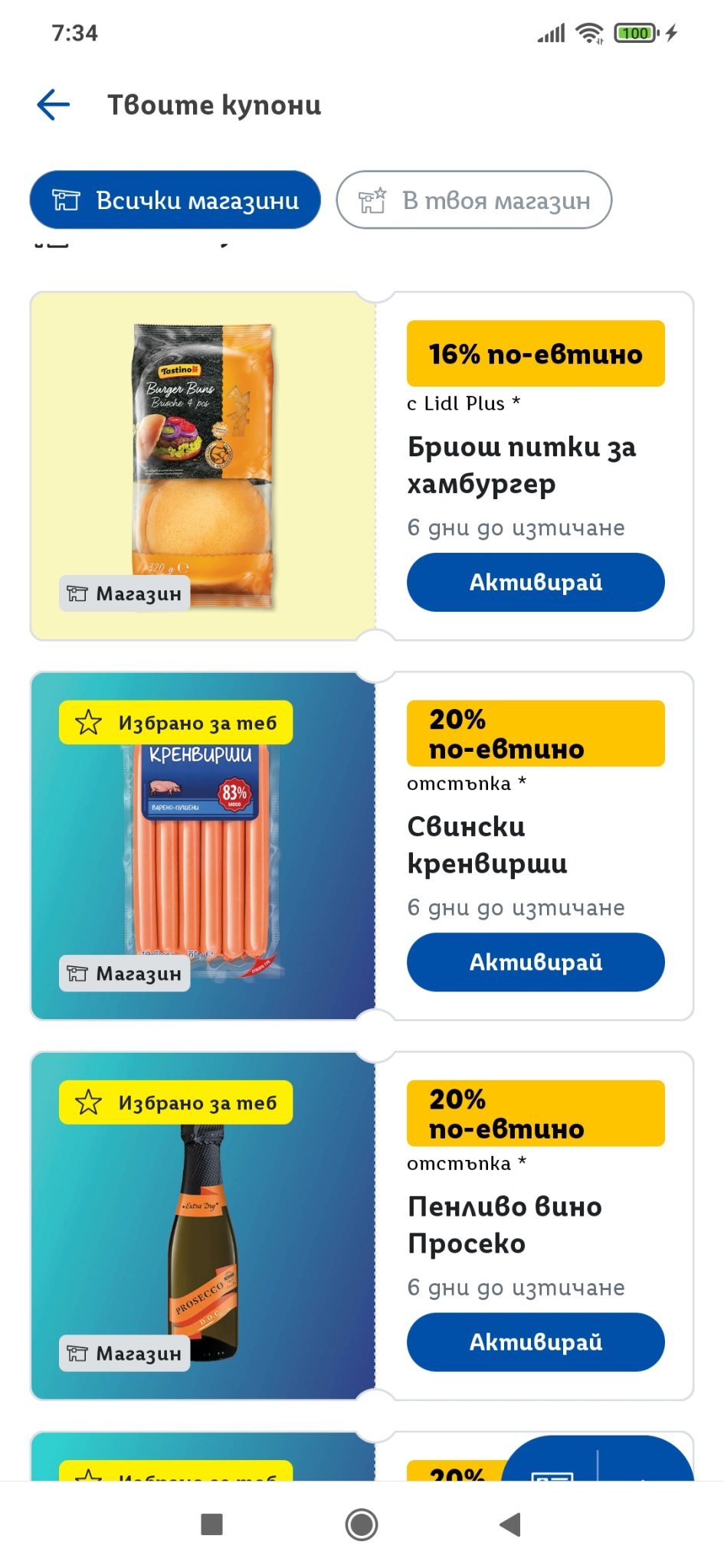Go back using the arrow

[54, 105]
